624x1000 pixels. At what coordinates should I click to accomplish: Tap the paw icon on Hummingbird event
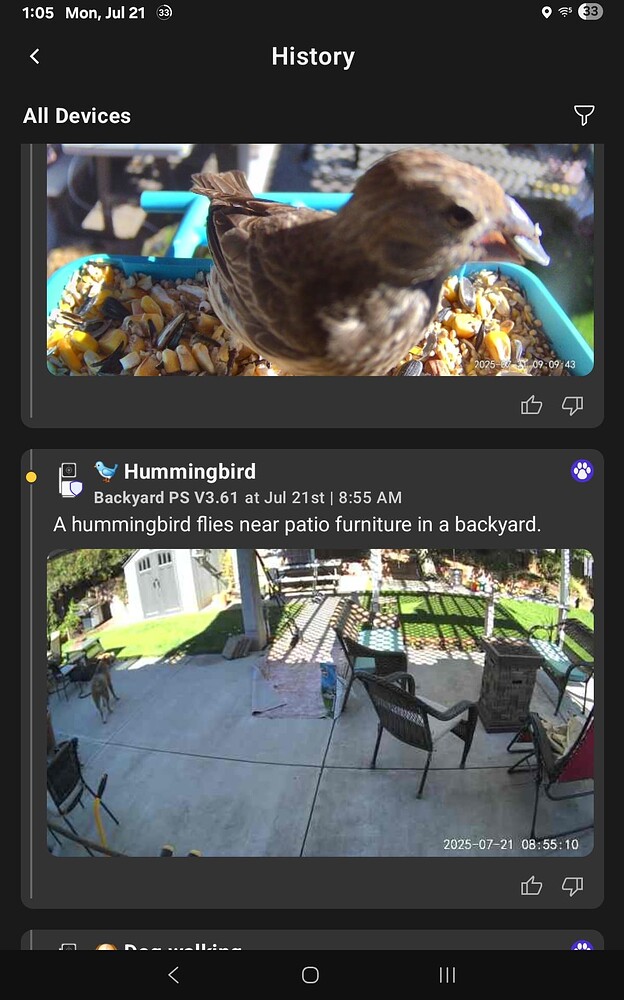pyautogui.click(x=582, y=471)
